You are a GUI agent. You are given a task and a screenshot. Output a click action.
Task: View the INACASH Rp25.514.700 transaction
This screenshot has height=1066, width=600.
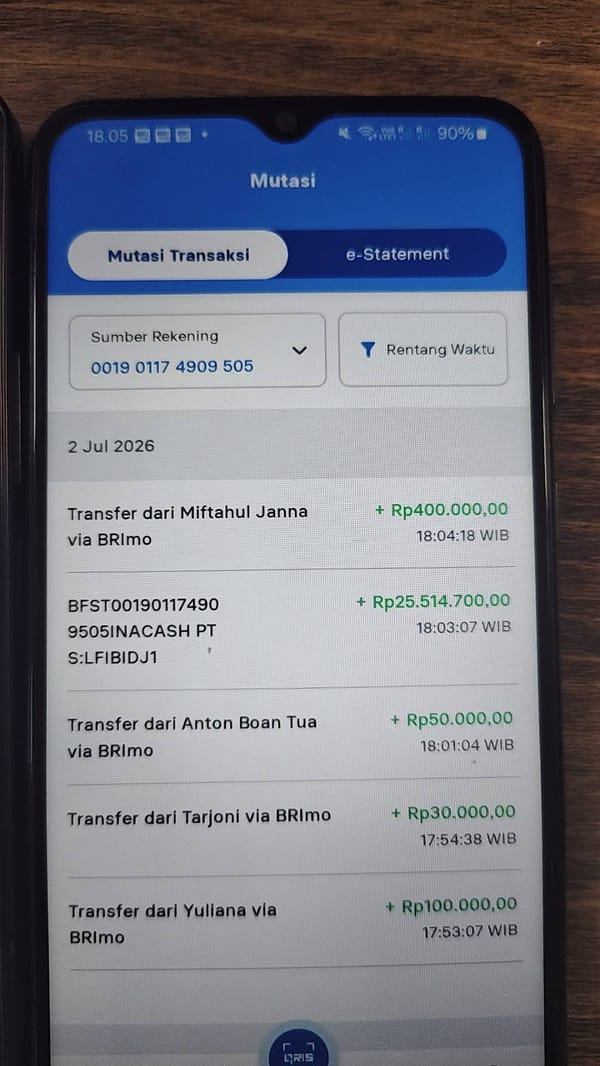point(291,629)
